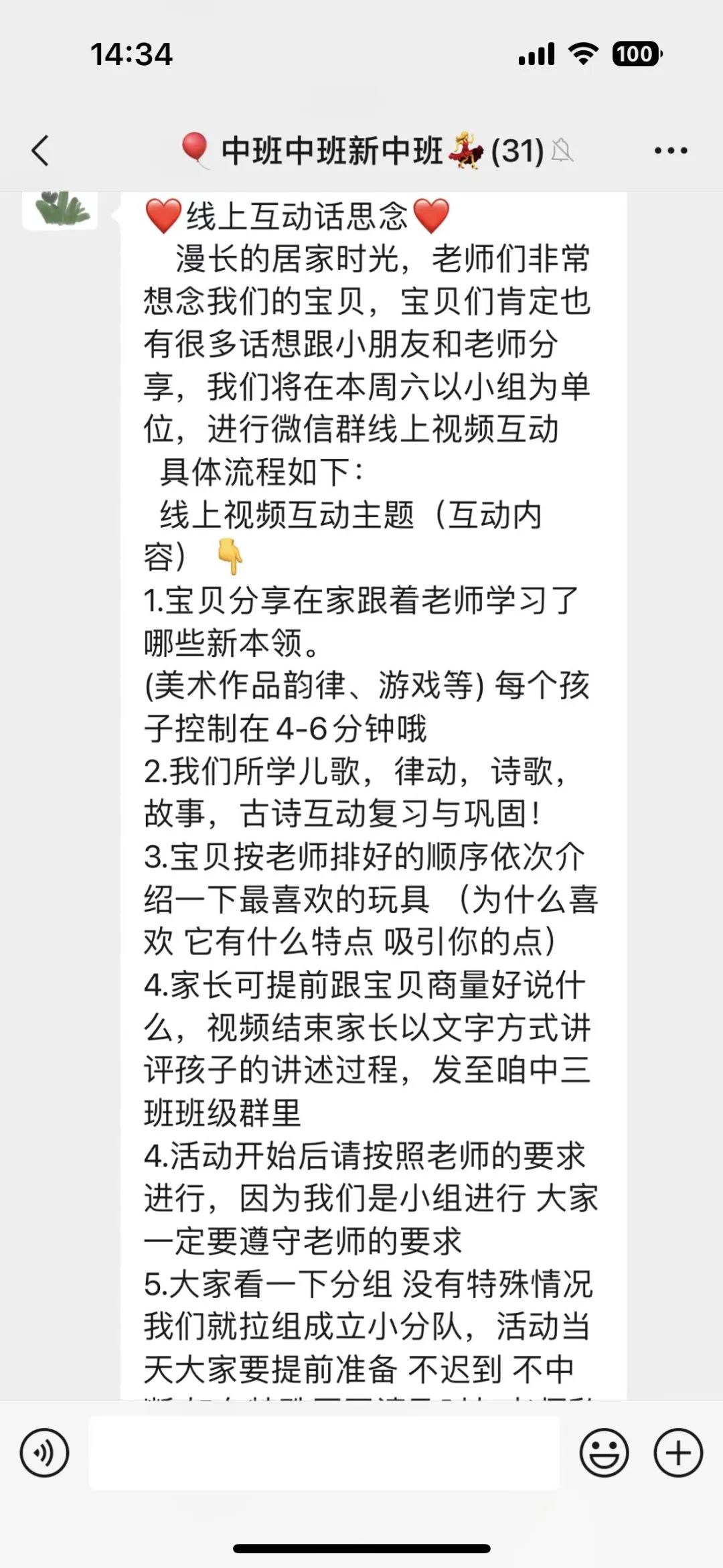Open the sender's plant avatar profile

[x=60, y=210]
